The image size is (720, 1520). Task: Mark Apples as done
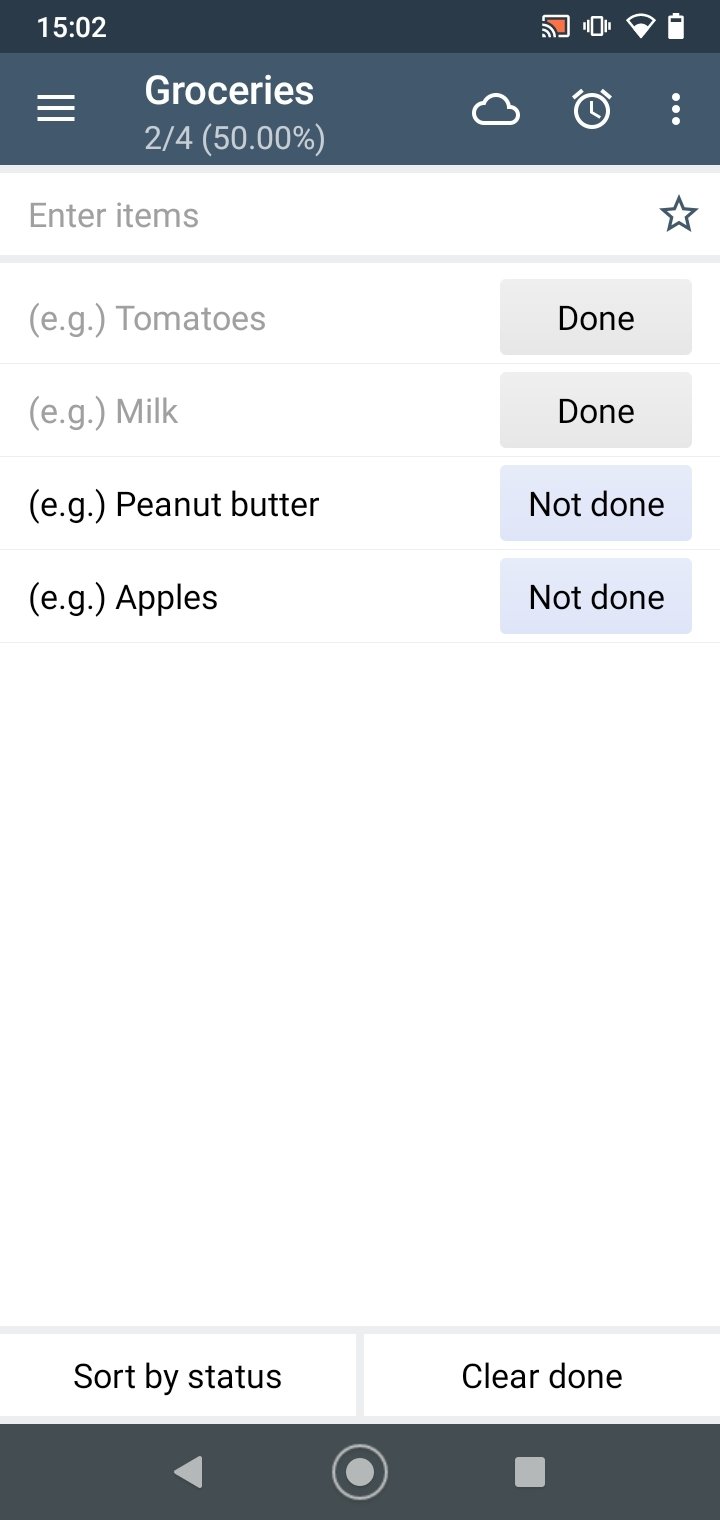point(596,597)
